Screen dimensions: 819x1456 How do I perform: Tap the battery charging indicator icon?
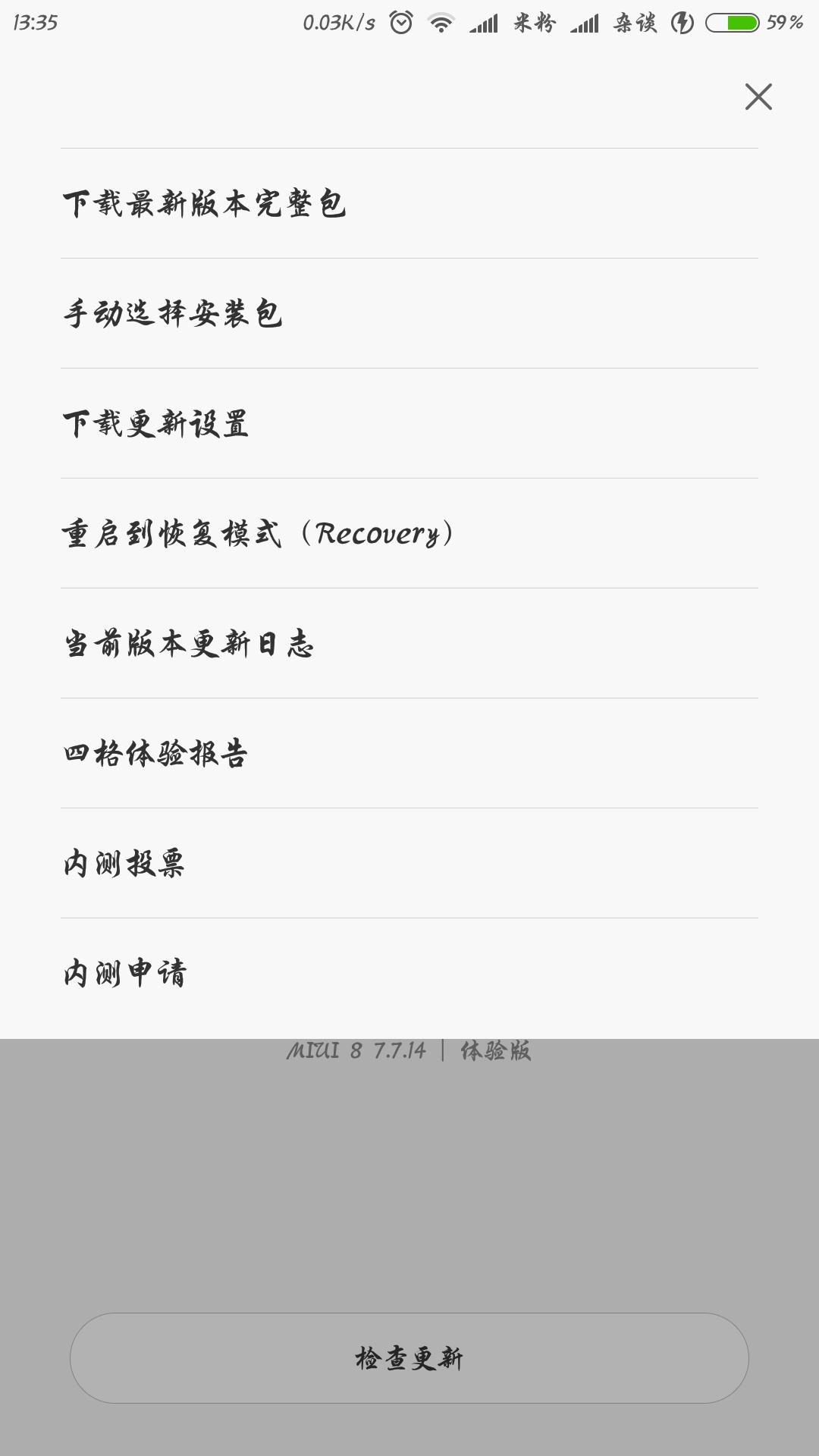tap(733, 24)
